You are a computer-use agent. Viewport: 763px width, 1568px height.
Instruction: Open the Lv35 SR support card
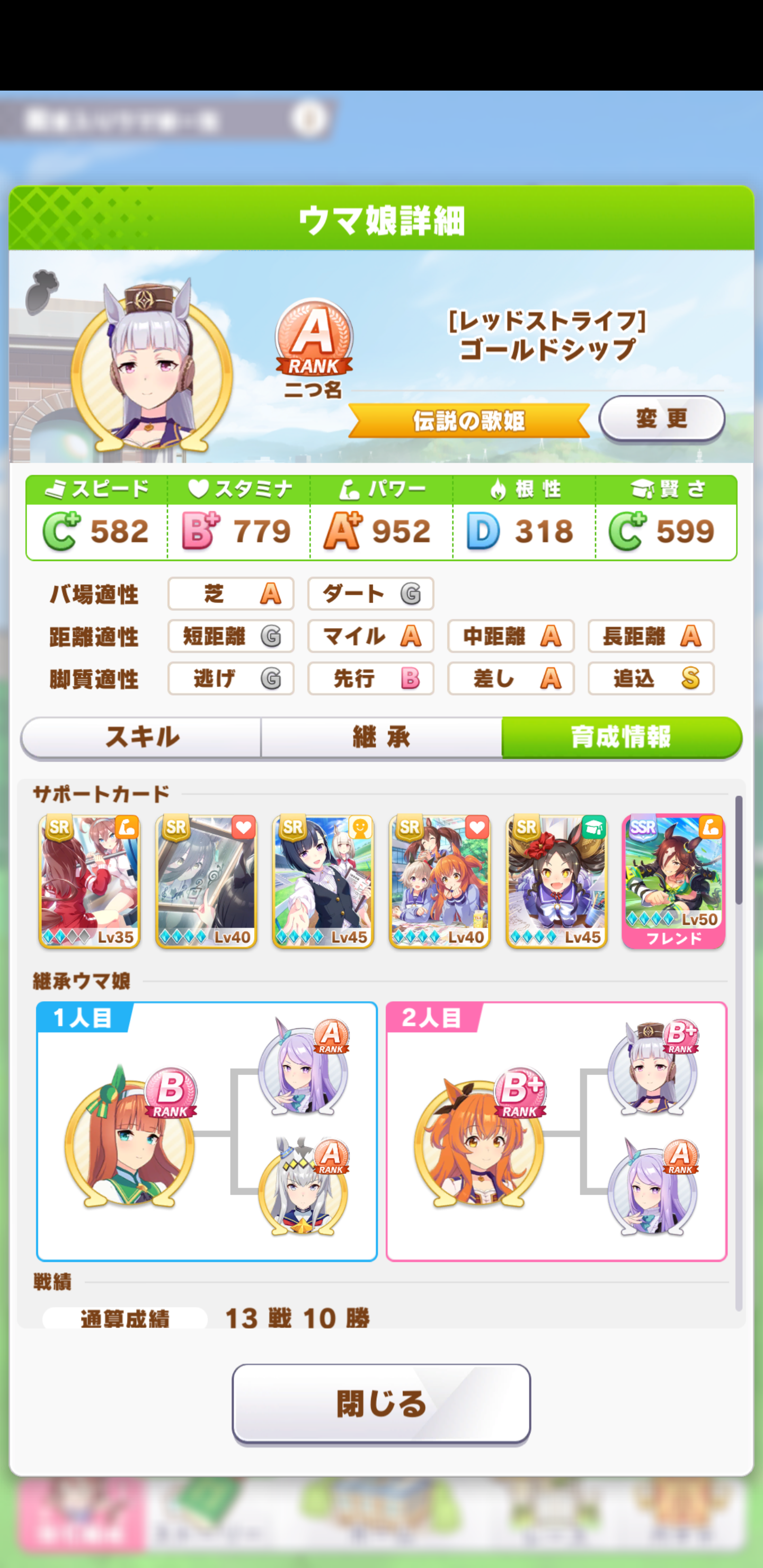[90, 880]
